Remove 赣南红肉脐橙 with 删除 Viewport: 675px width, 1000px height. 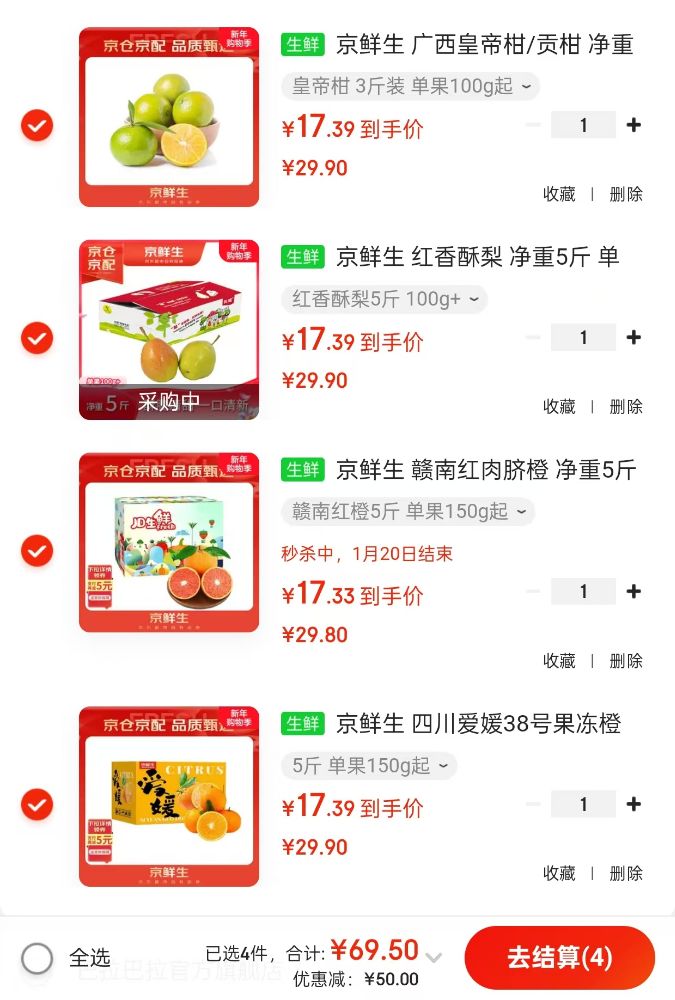point(626,661)
